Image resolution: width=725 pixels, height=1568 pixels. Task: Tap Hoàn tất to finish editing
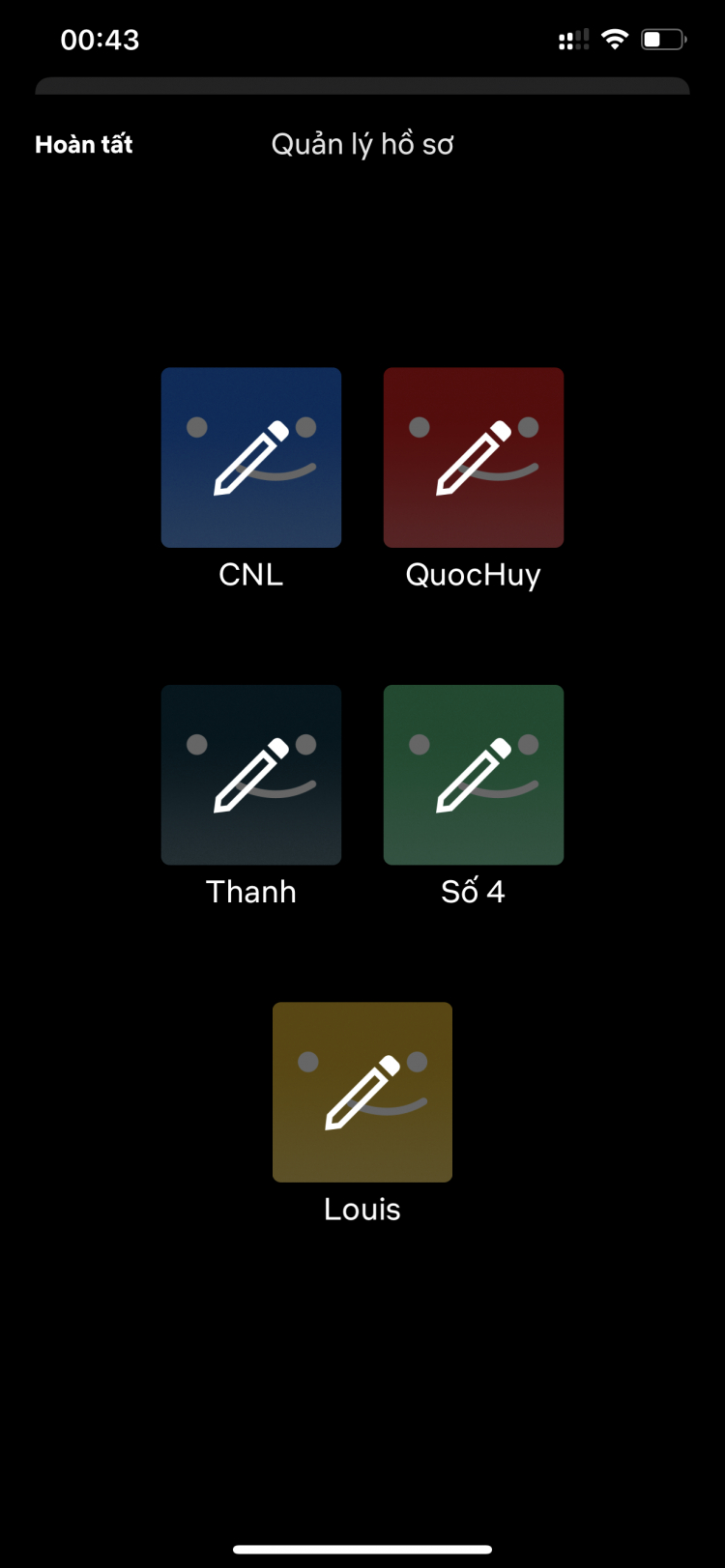[x=84, y=145]
